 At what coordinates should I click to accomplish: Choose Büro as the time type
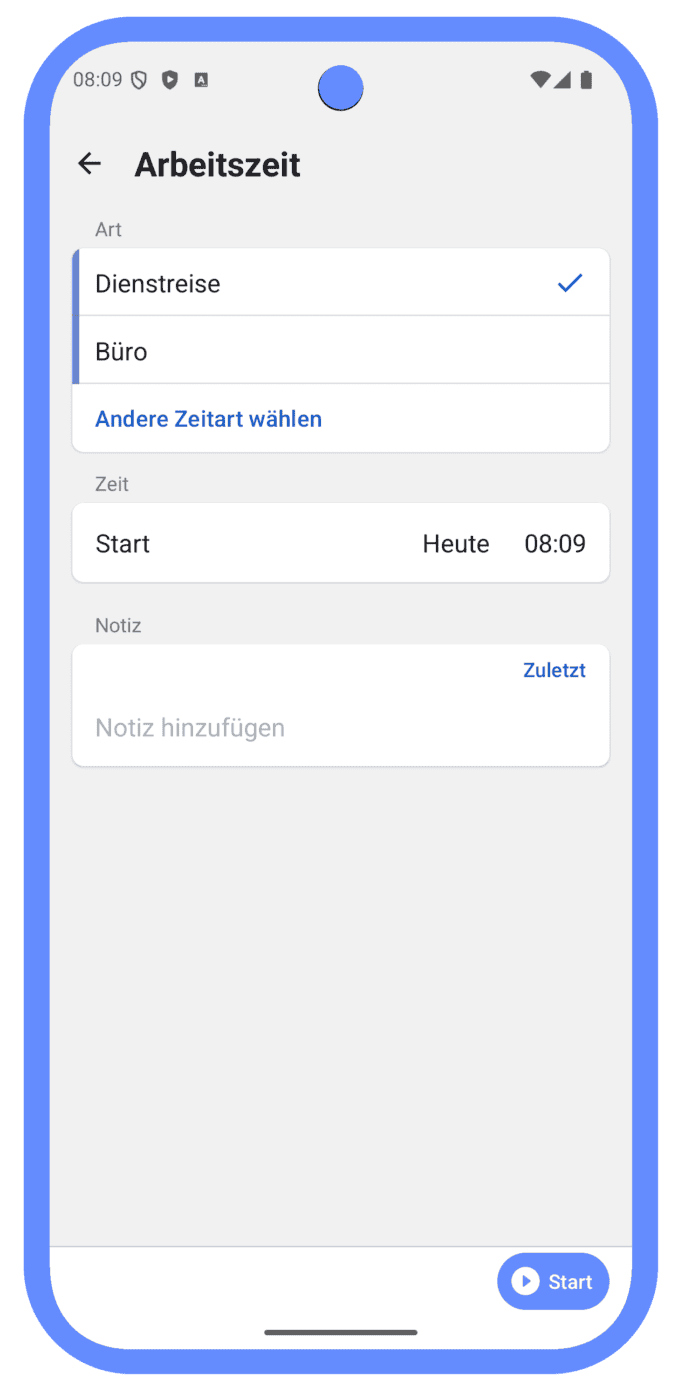[x=340, y=352]
